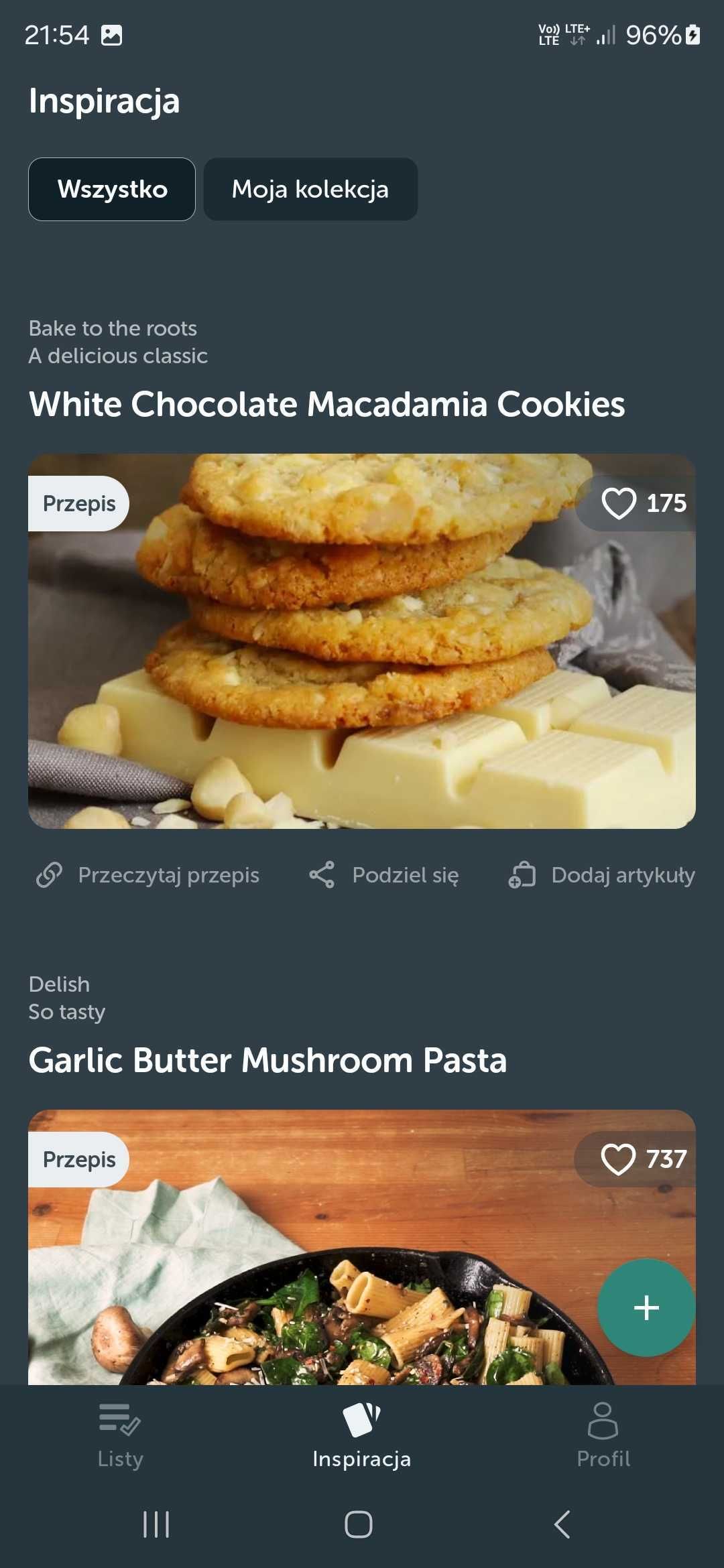The height and width of the screenshot is (1568, 724).
Task: Like the Garlic Butter Mushroom Pasta recipe heart
Action: [618, 1159]
